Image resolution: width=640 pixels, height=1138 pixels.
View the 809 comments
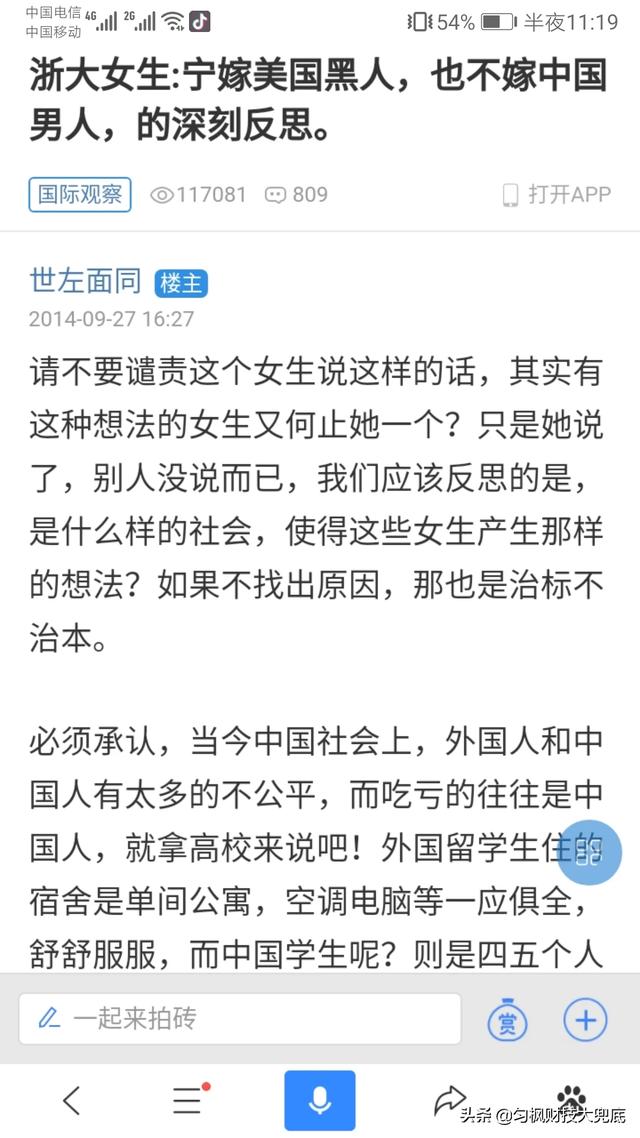click(x=297, y=195)
